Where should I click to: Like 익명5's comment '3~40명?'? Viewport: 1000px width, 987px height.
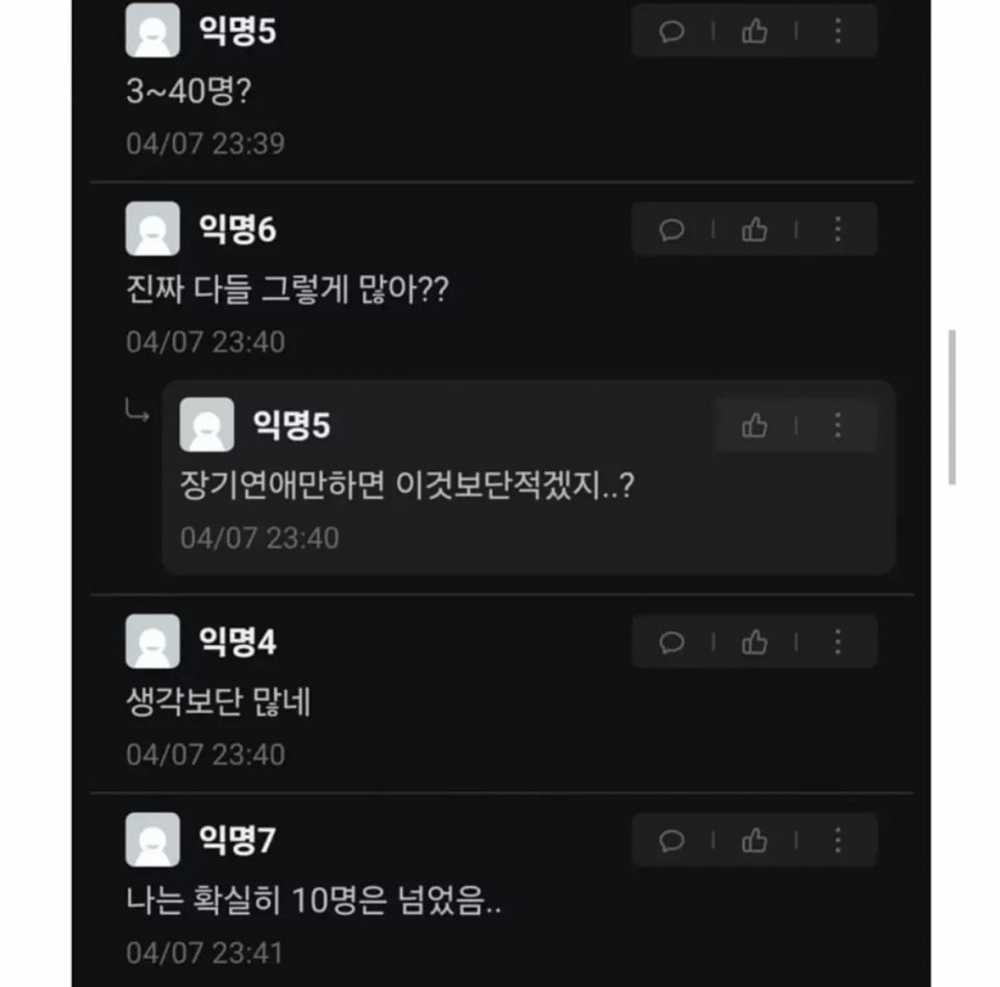click(x=754, y=32)
